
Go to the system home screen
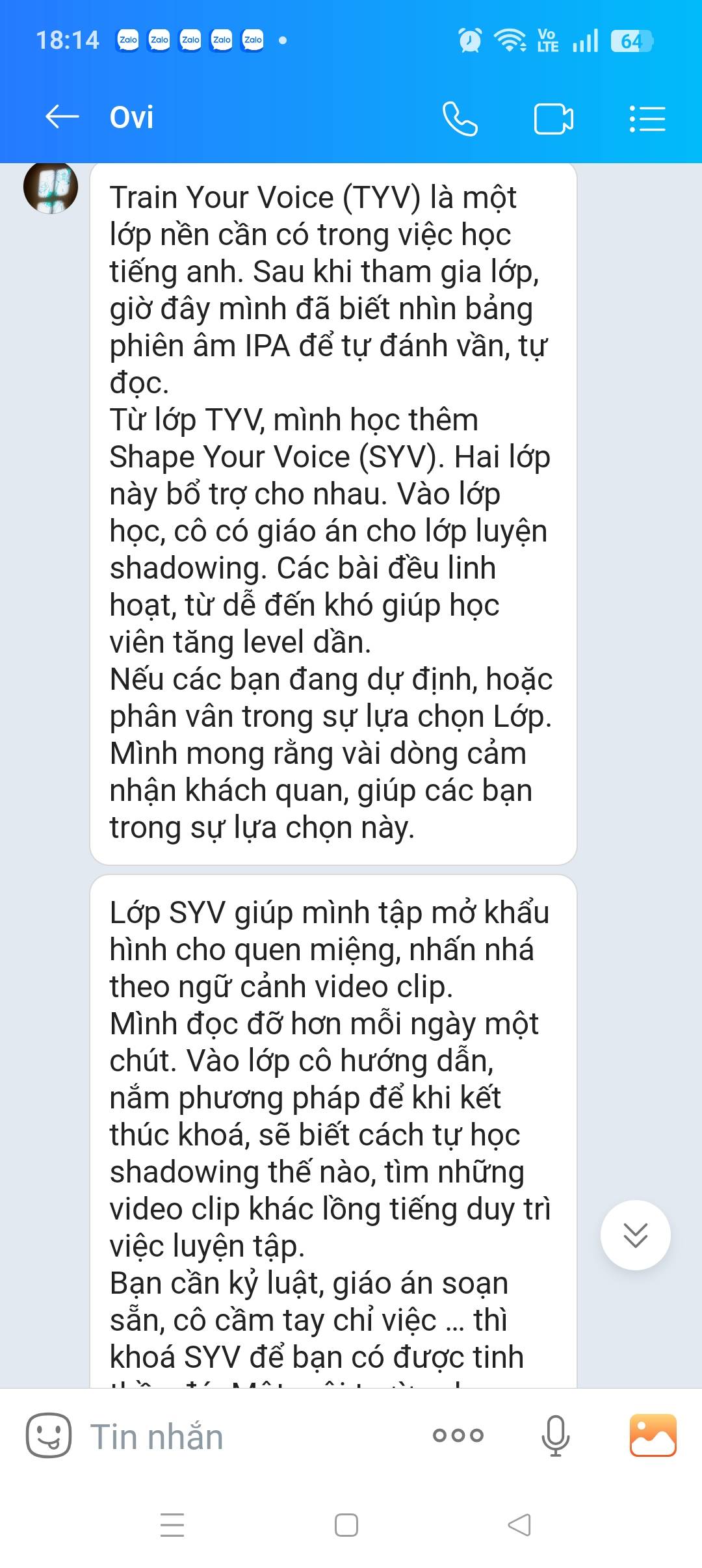346,1524
